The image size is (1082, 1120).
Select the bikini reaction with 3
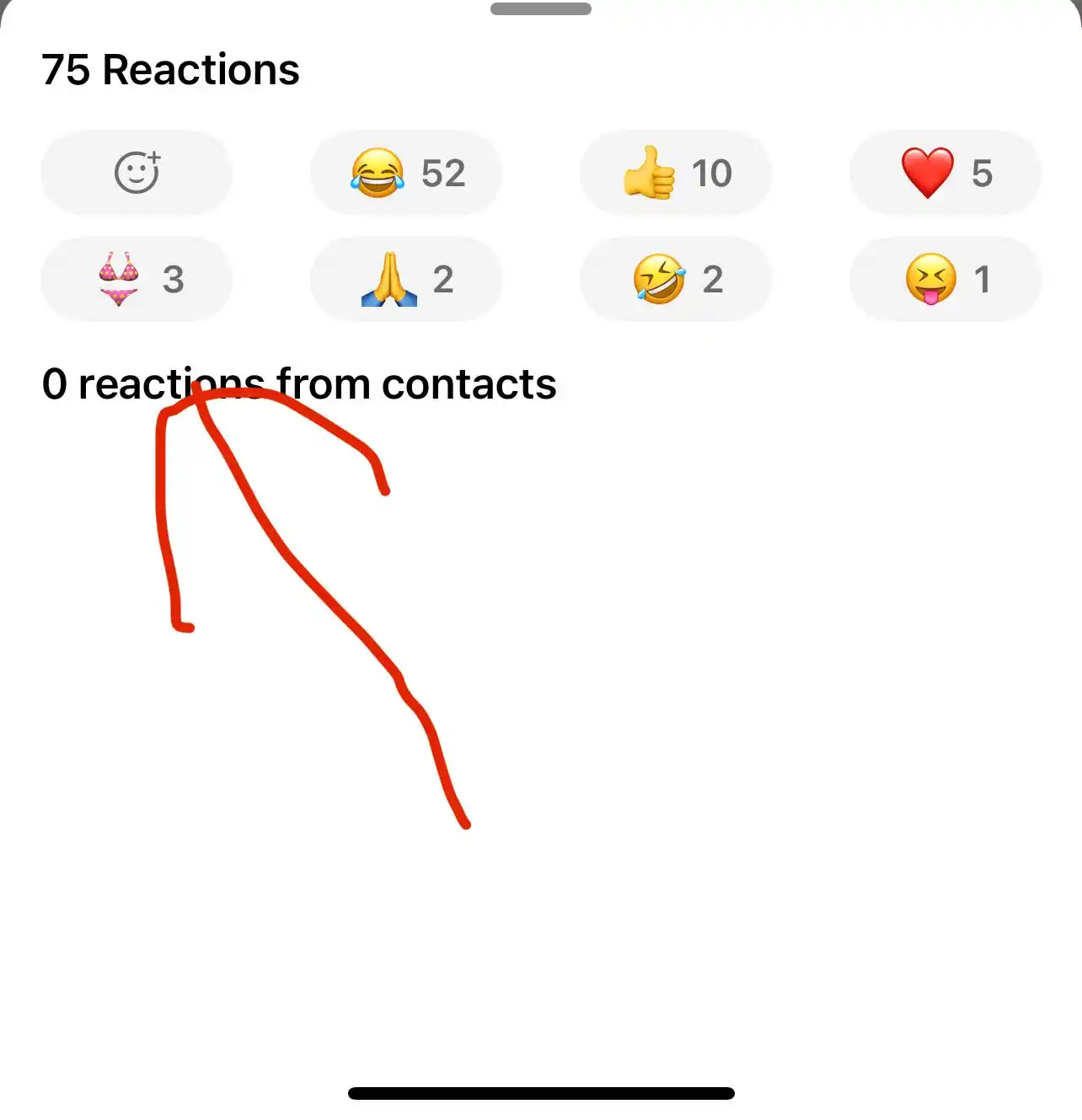pyautogui.click(x=137, y=279)
